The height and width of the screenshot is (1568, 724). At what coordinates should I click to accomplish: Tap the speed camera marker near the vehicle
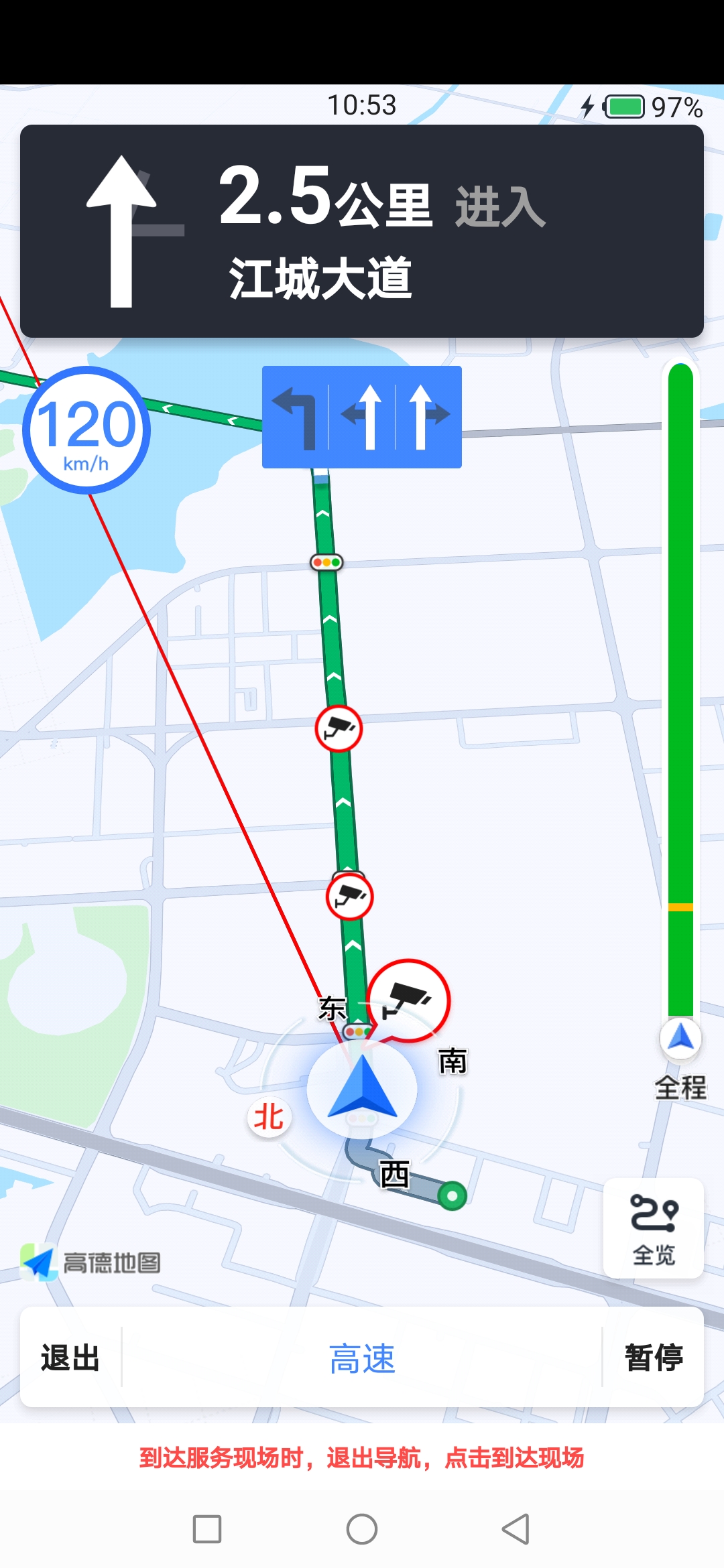409,1000
